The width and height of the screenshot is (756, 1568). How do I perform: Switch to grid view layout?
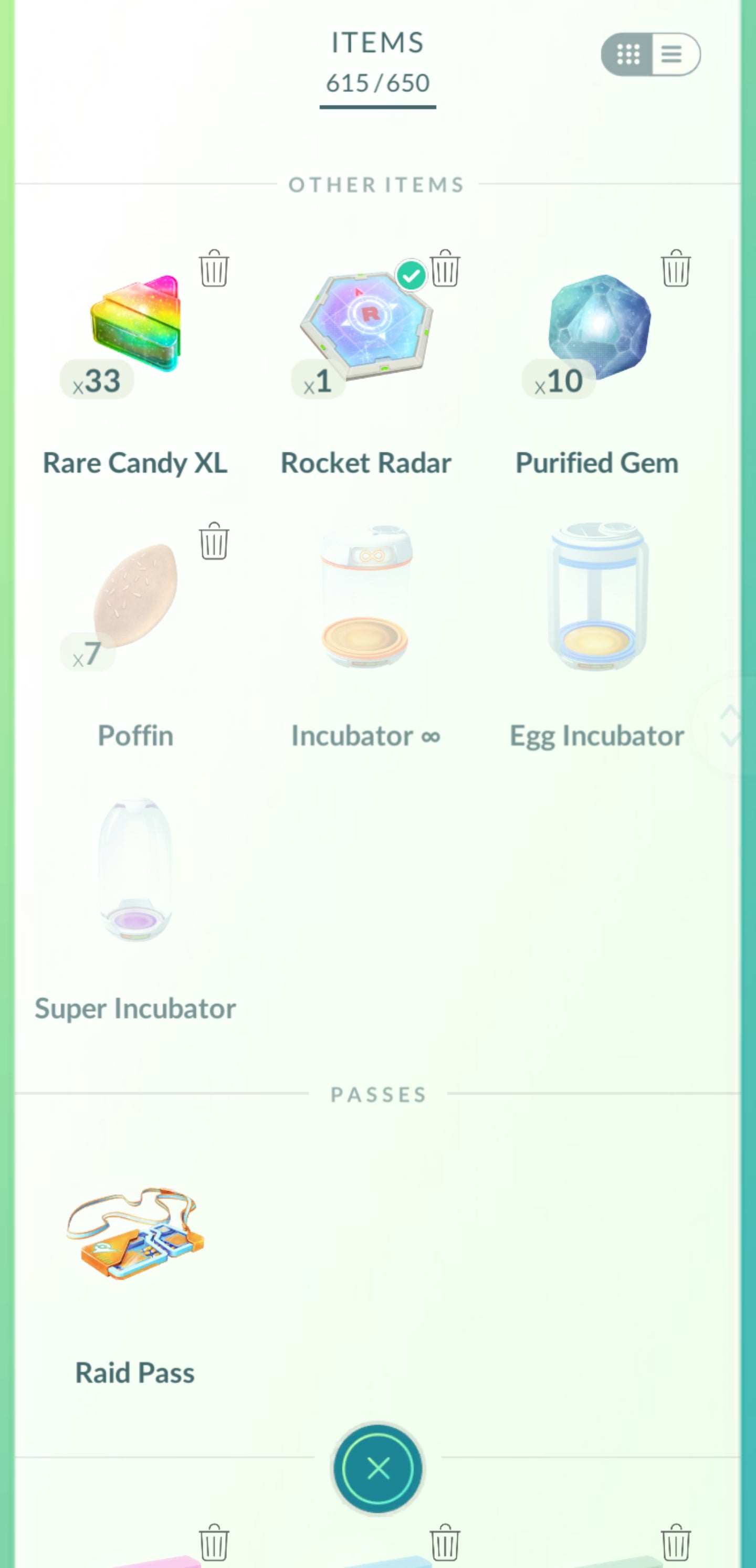click(x=628, y=55)
